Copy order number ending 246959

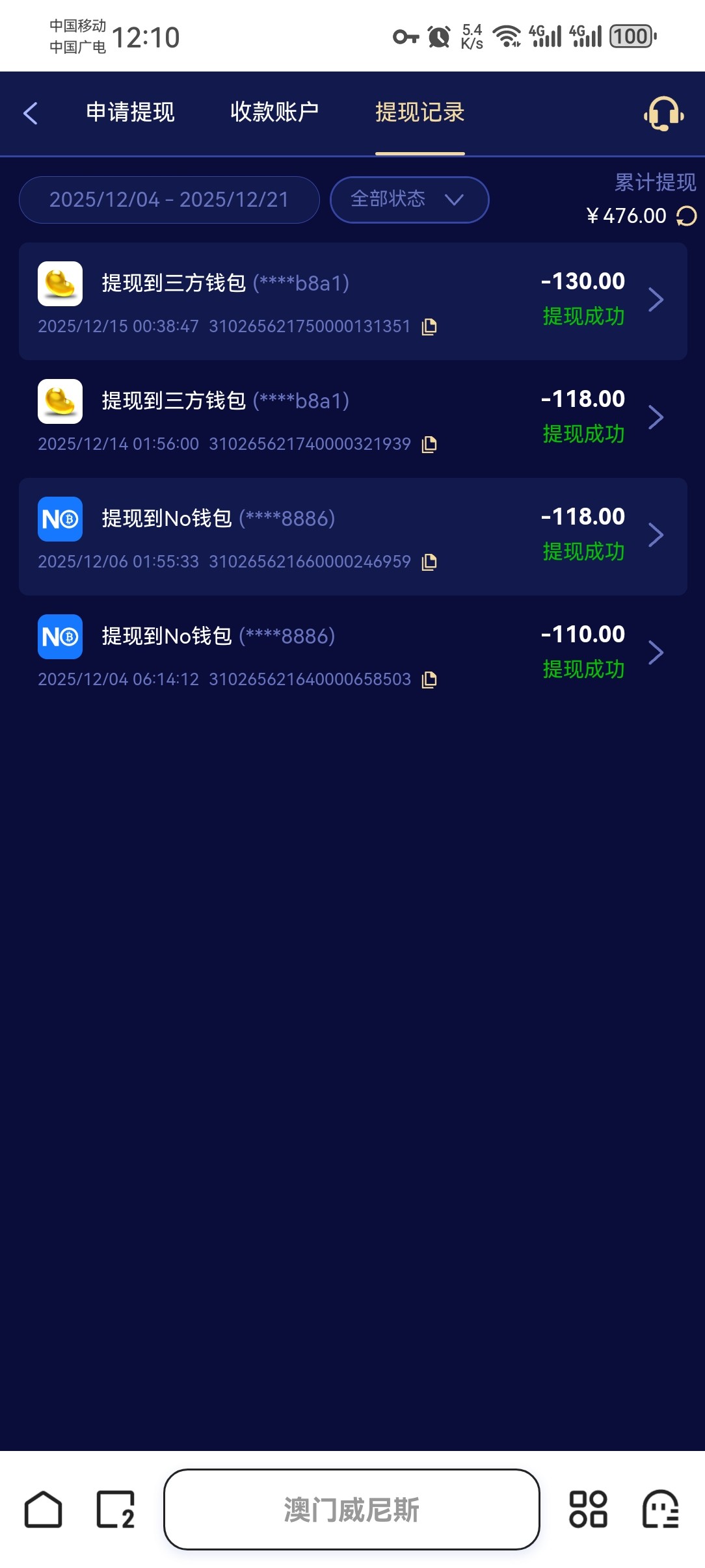pos(429,562)
